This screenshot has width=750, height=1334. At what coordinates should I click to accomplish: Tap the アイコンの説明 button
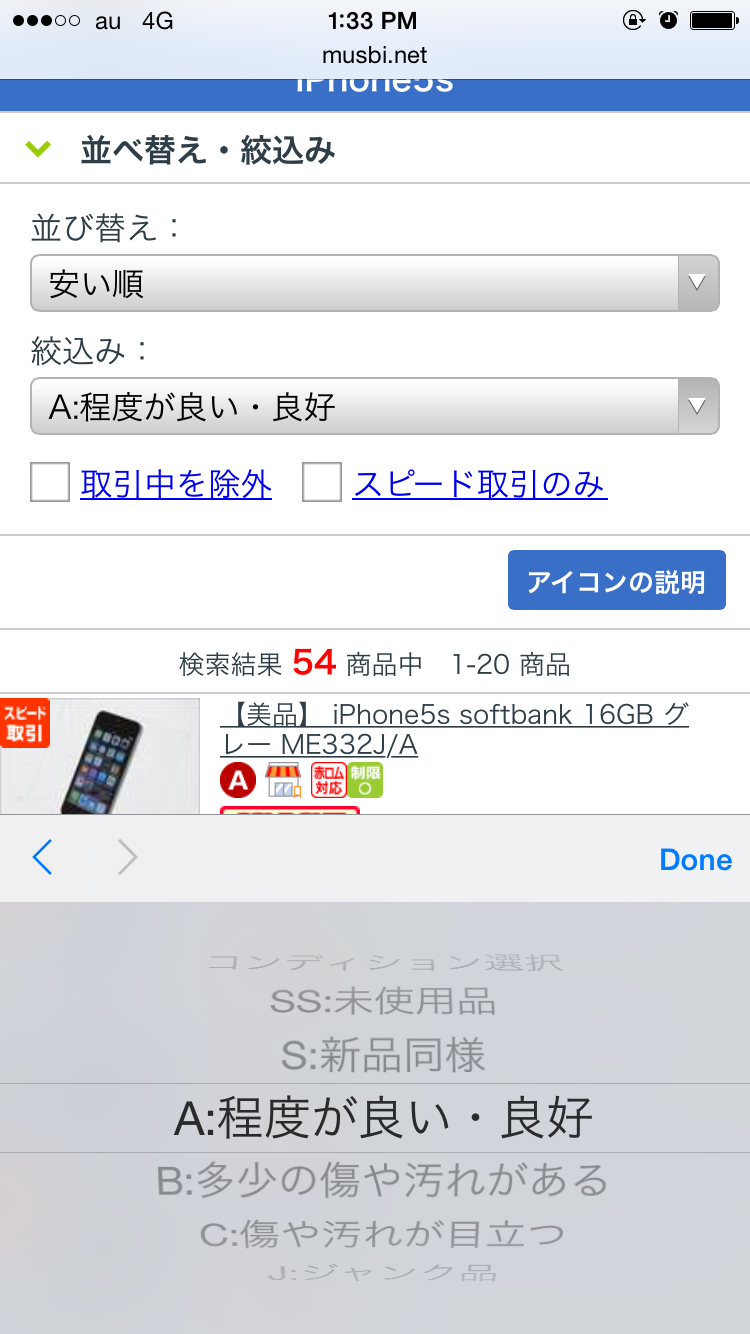tap(616, 580)
